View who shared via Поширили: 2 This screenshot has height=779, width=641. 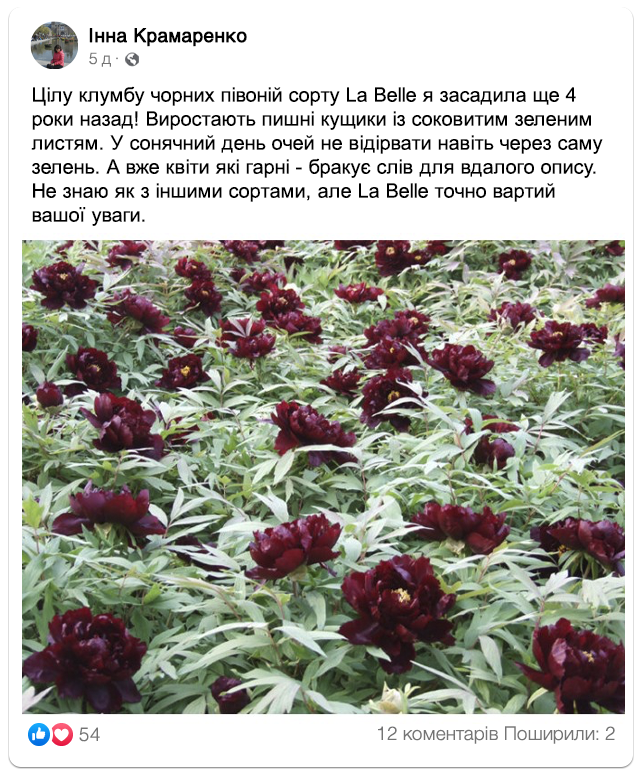point(559,735)
